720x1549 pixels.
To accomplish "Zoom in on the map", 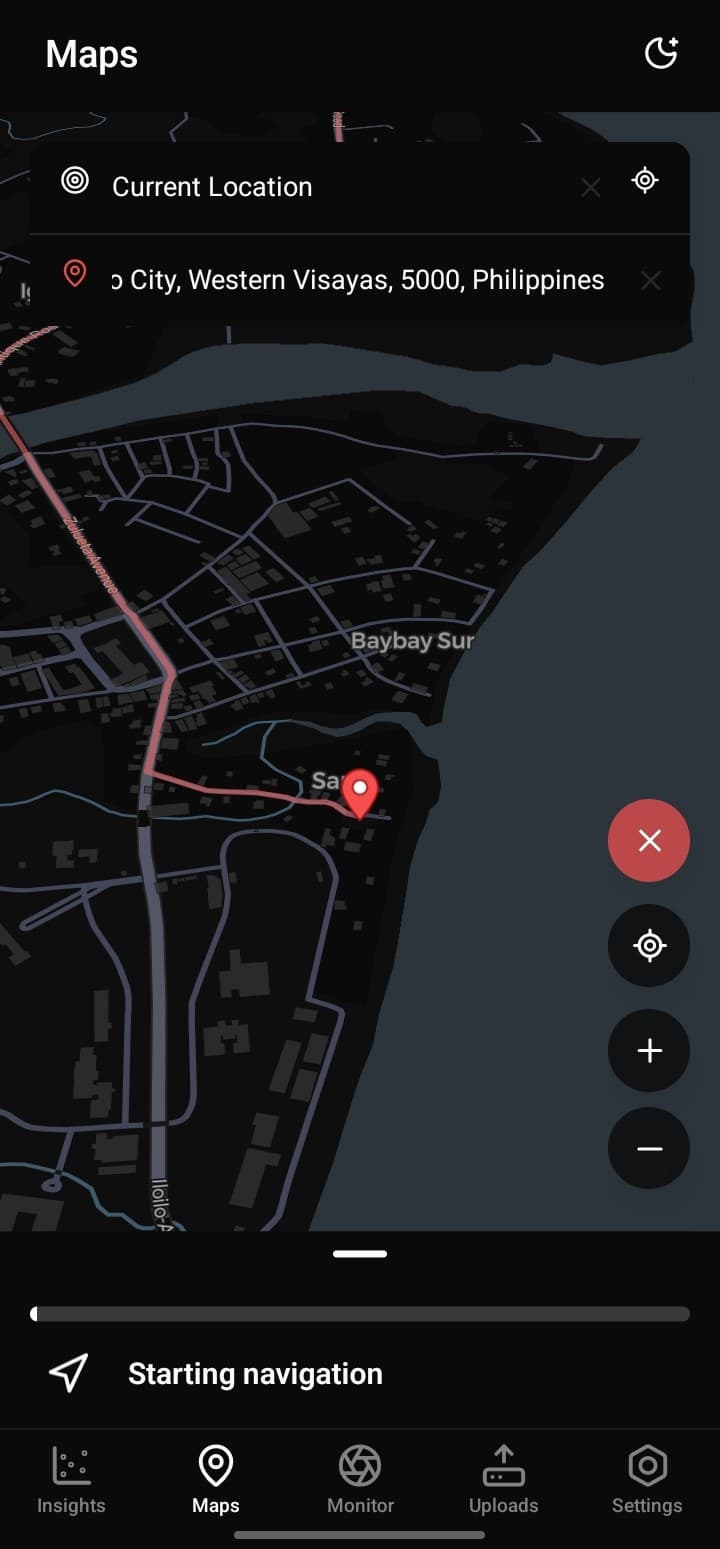I will tap(648, 1050).
